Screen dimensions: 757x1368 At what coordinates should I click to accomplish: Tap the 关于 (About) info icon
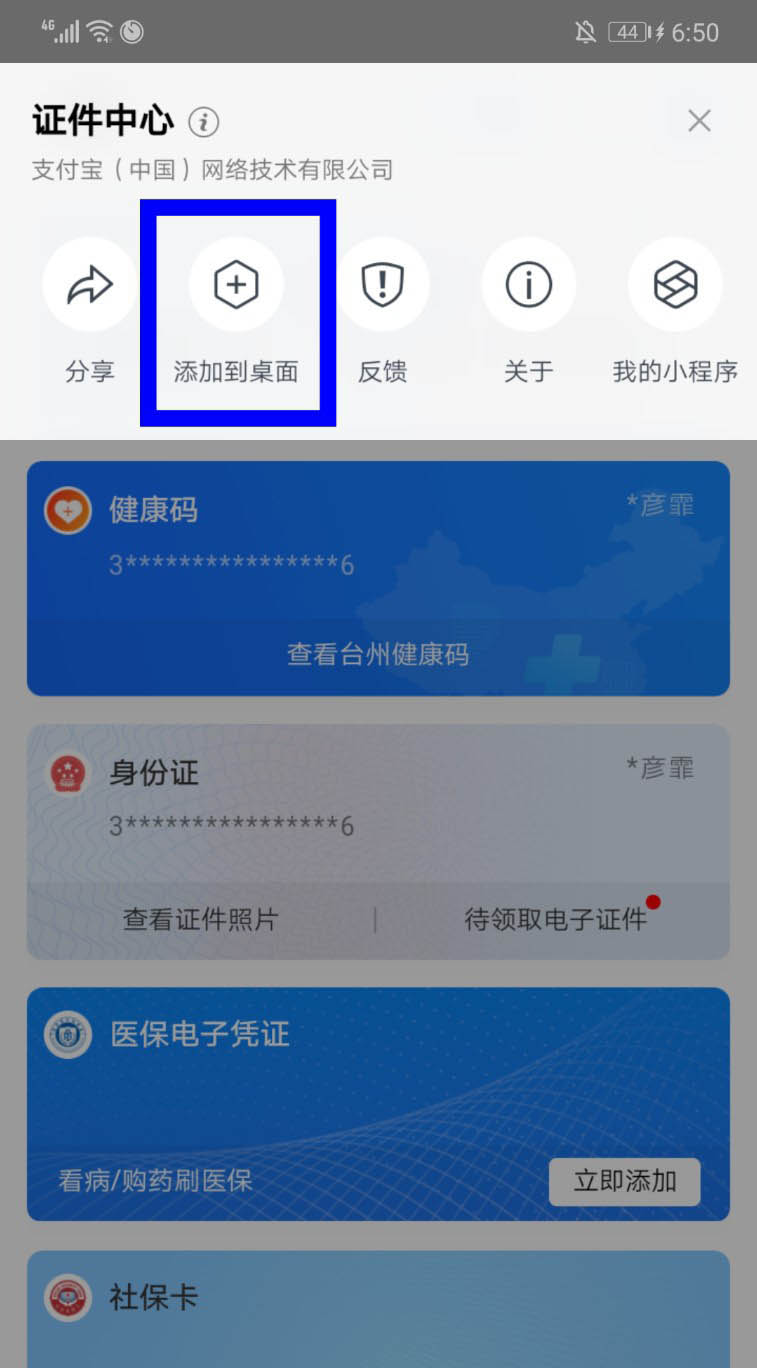point(528,284)
